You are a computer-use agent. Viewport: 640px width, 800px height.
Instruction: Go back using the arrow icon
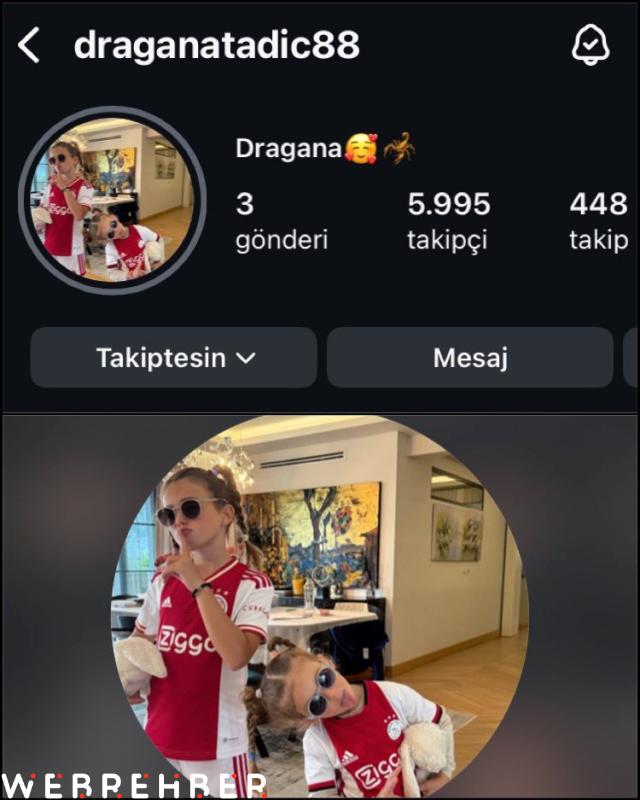tap(29, 46)
